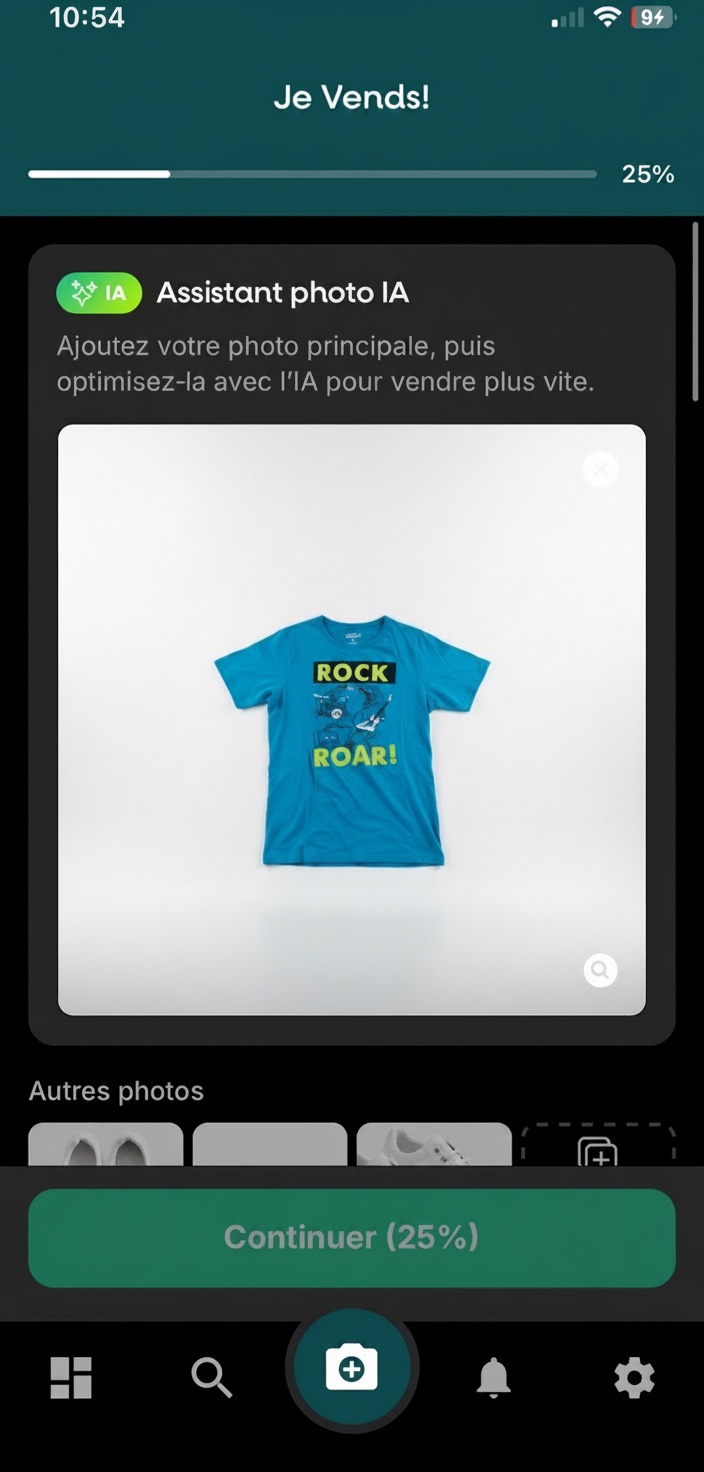The width and height of the screenshot is (704, 1472).
Task: Open the IA photo assistant badge
Action: click(x=99, y=293)
